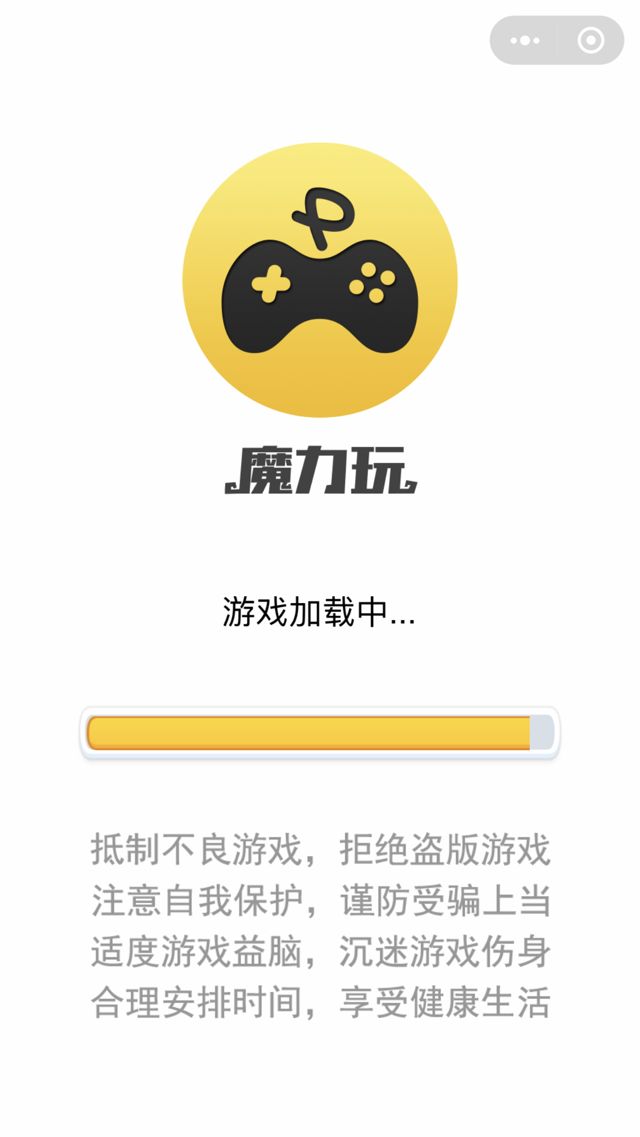Open the mini program more options menu

[x=525, y=41]
